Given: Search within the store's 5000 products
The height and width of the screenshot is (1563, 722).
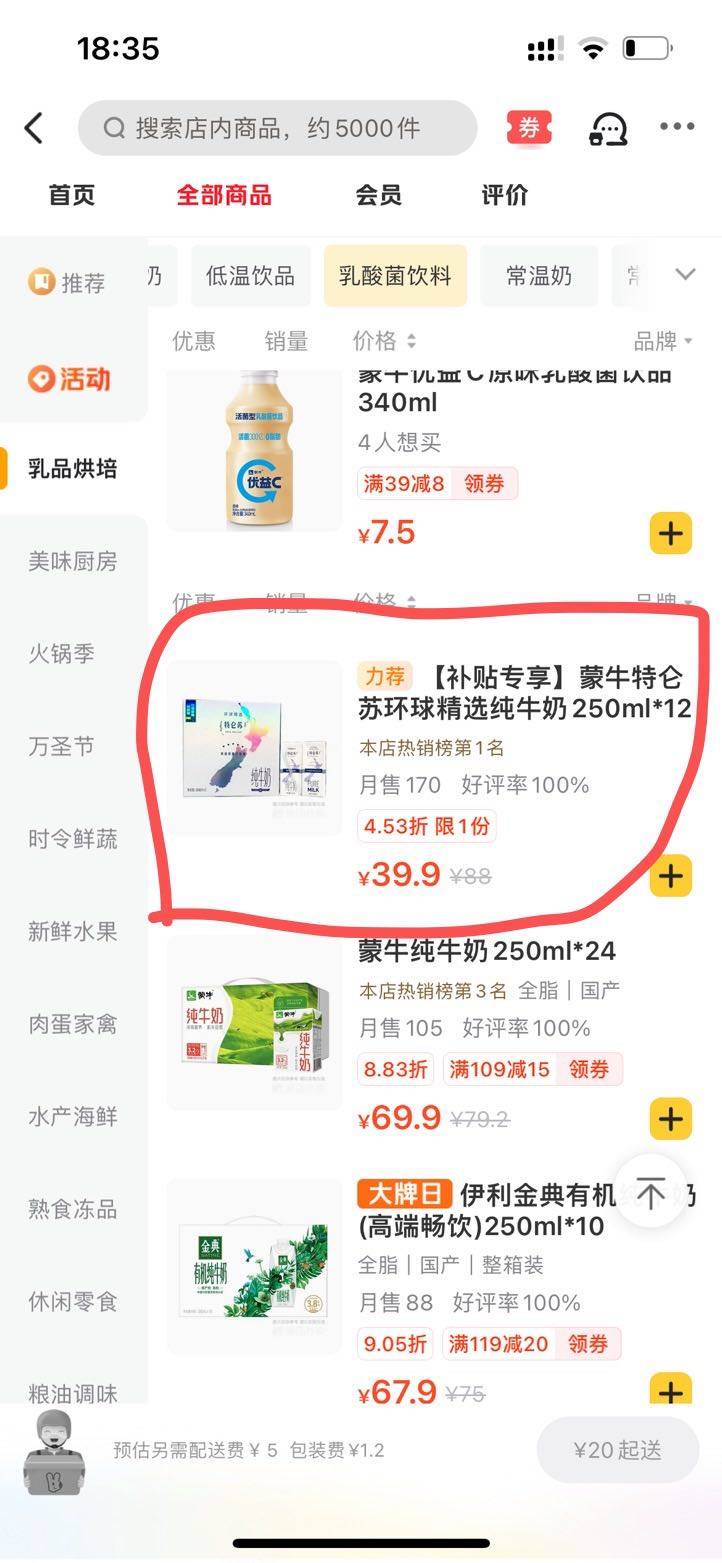Looking at the screenshot, I should click(277, 128).
